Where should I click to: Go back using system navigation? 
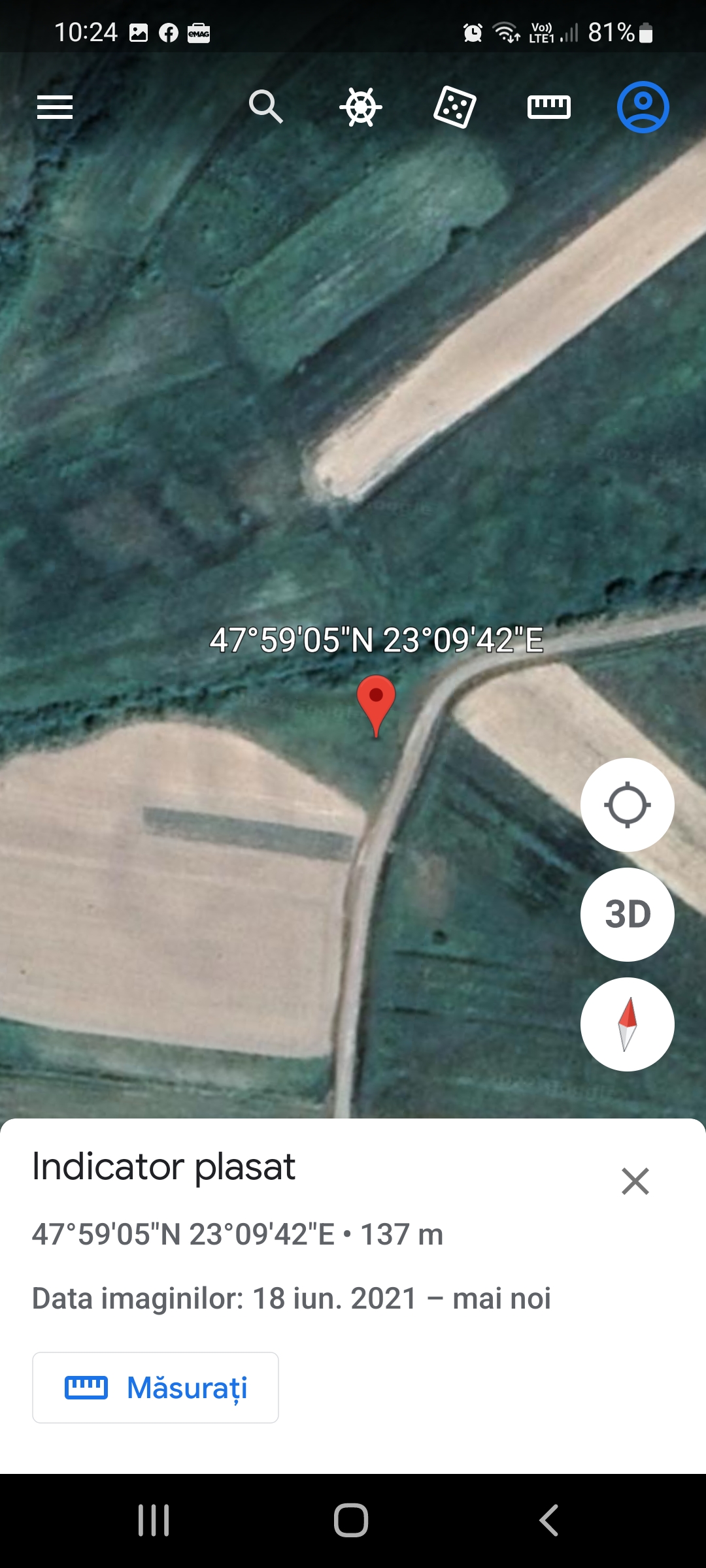coord(549,1520)
